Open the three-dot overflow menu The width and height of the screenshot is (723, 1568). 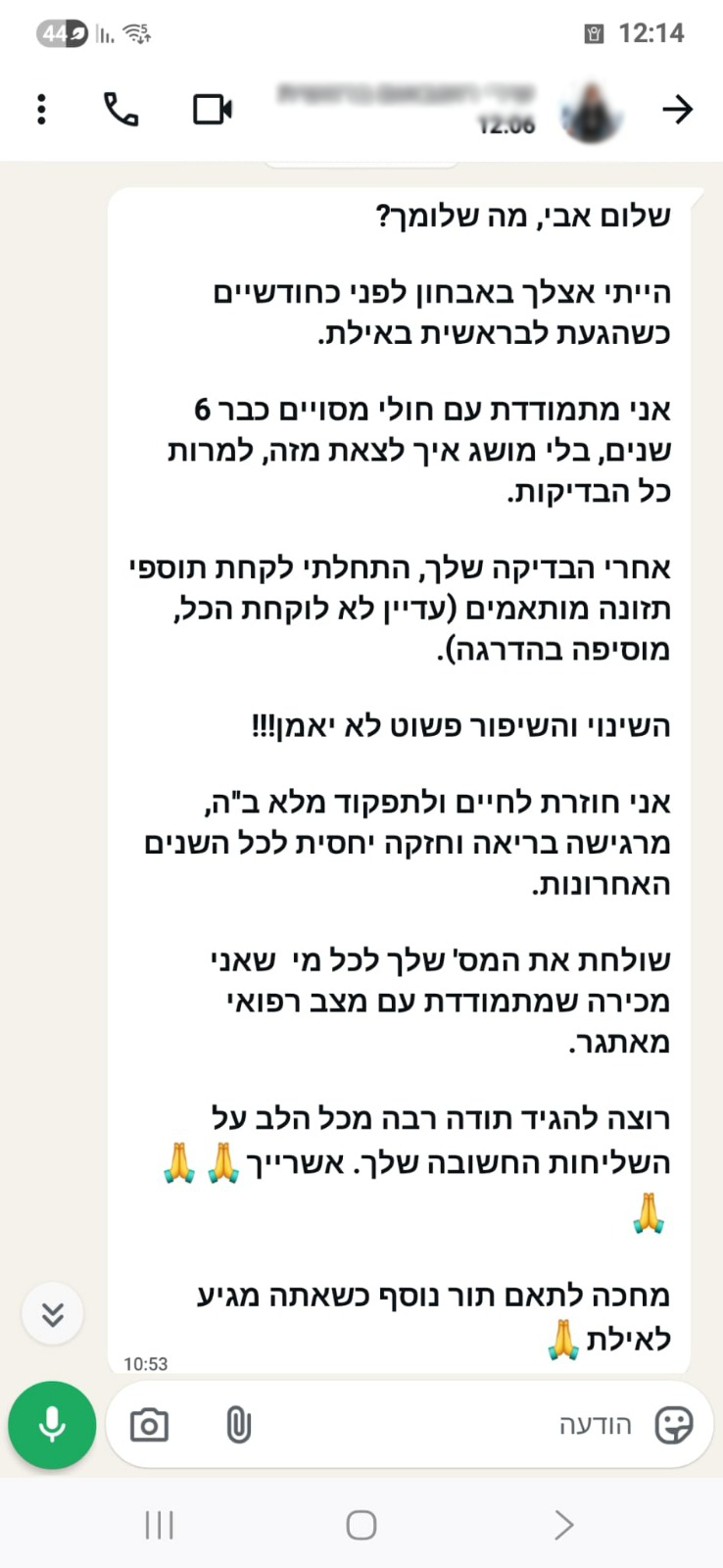[x=41, y=109]
